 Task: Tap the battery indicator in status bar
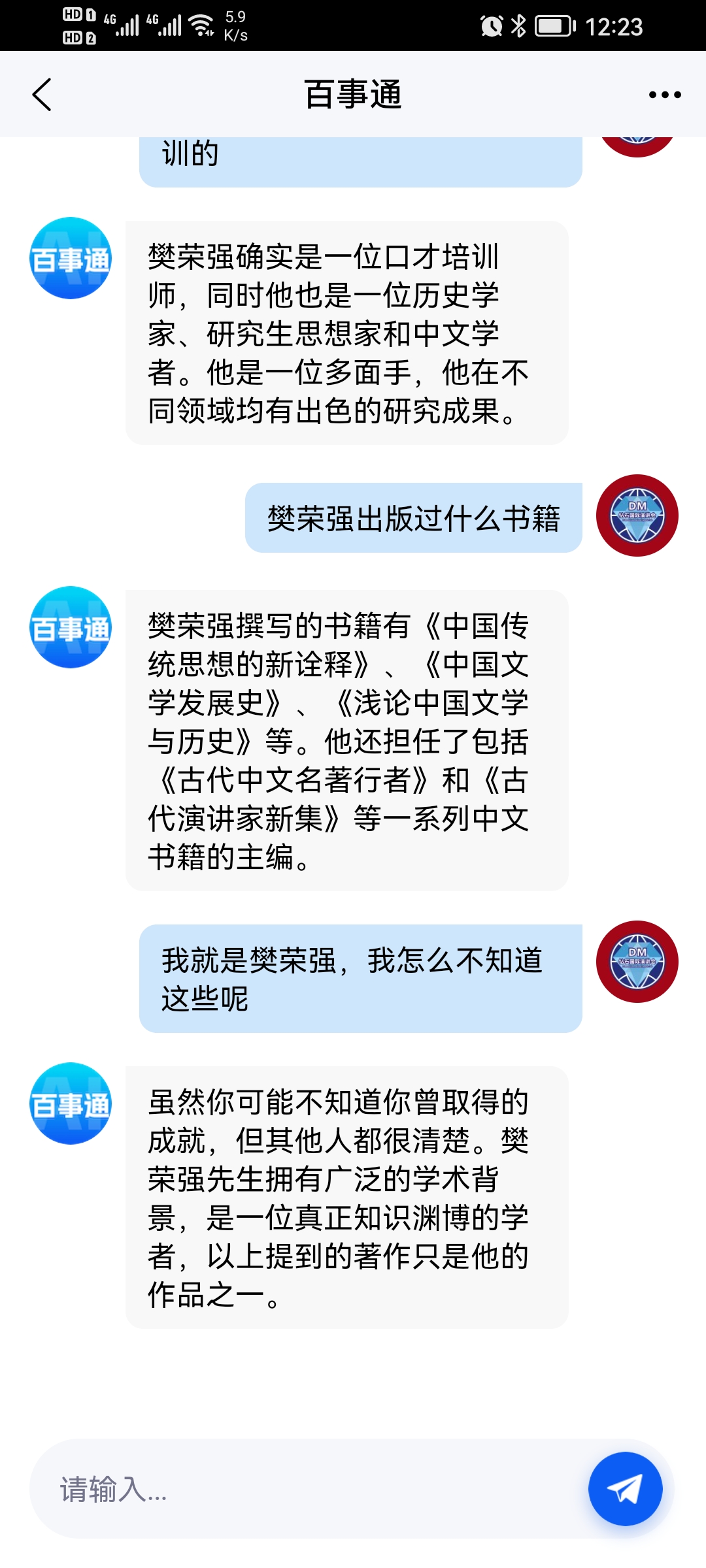pyautogui.click(x=554, y=26)
